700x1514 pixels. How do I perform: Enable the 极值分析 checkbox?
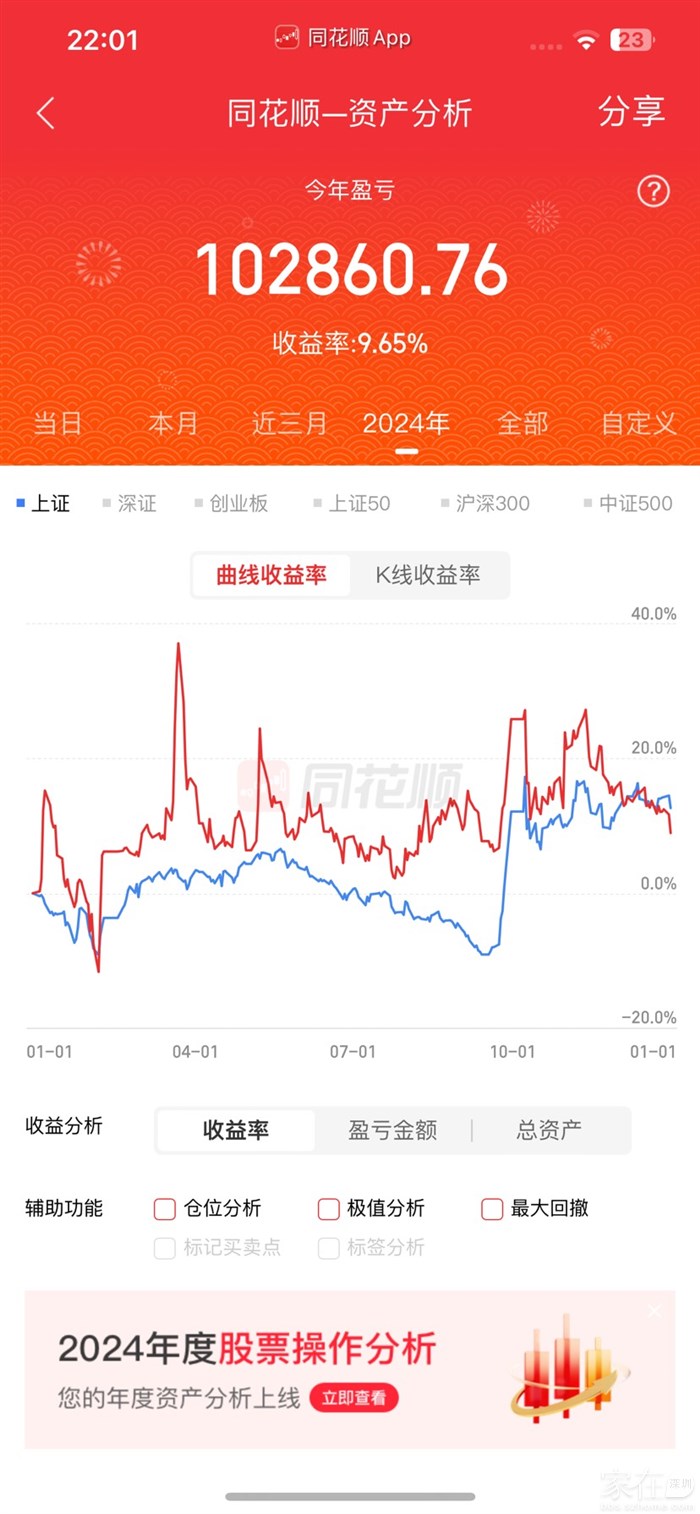tap(329, 1209)
